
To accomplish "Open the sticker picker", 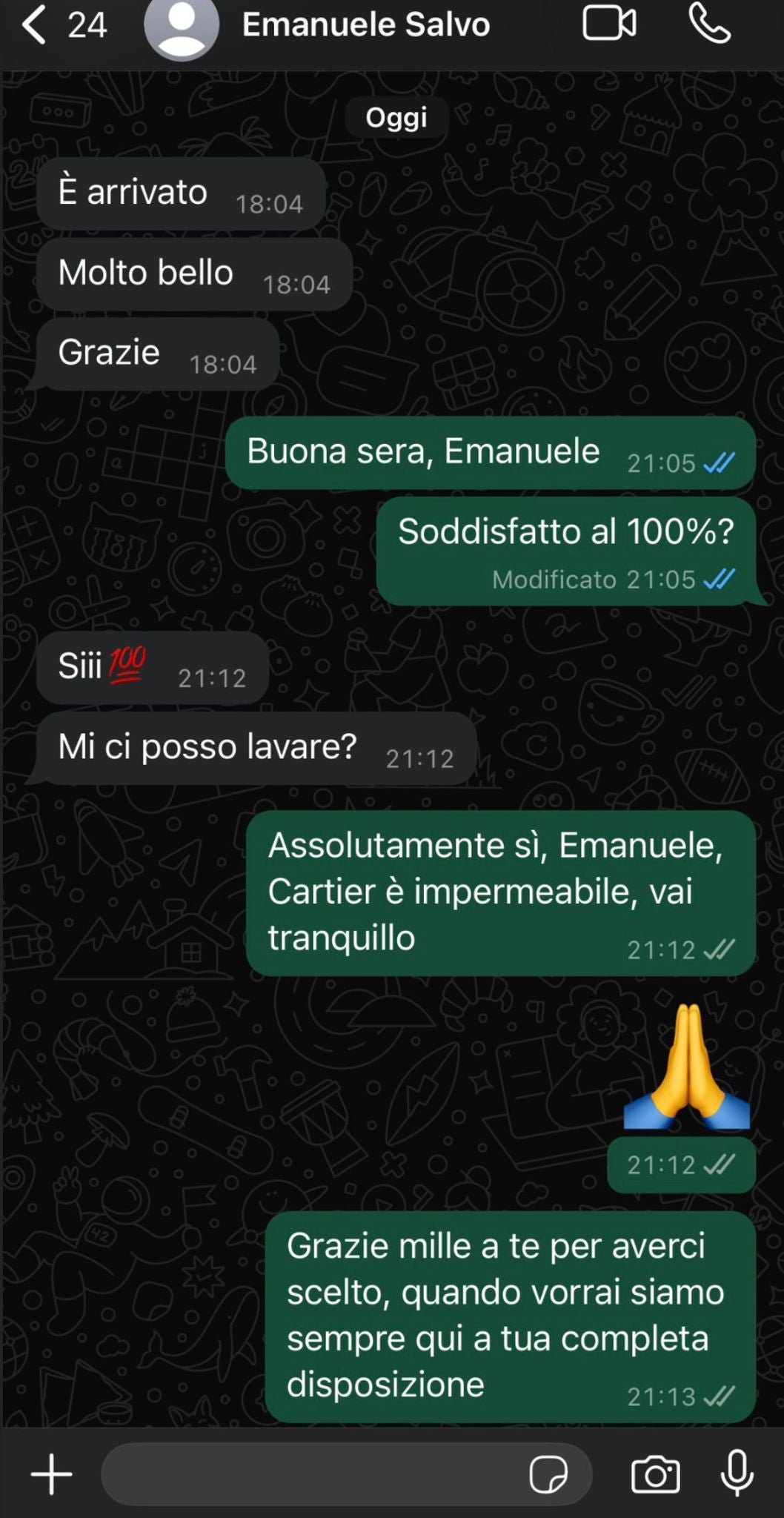I will tap(548, 1474).
